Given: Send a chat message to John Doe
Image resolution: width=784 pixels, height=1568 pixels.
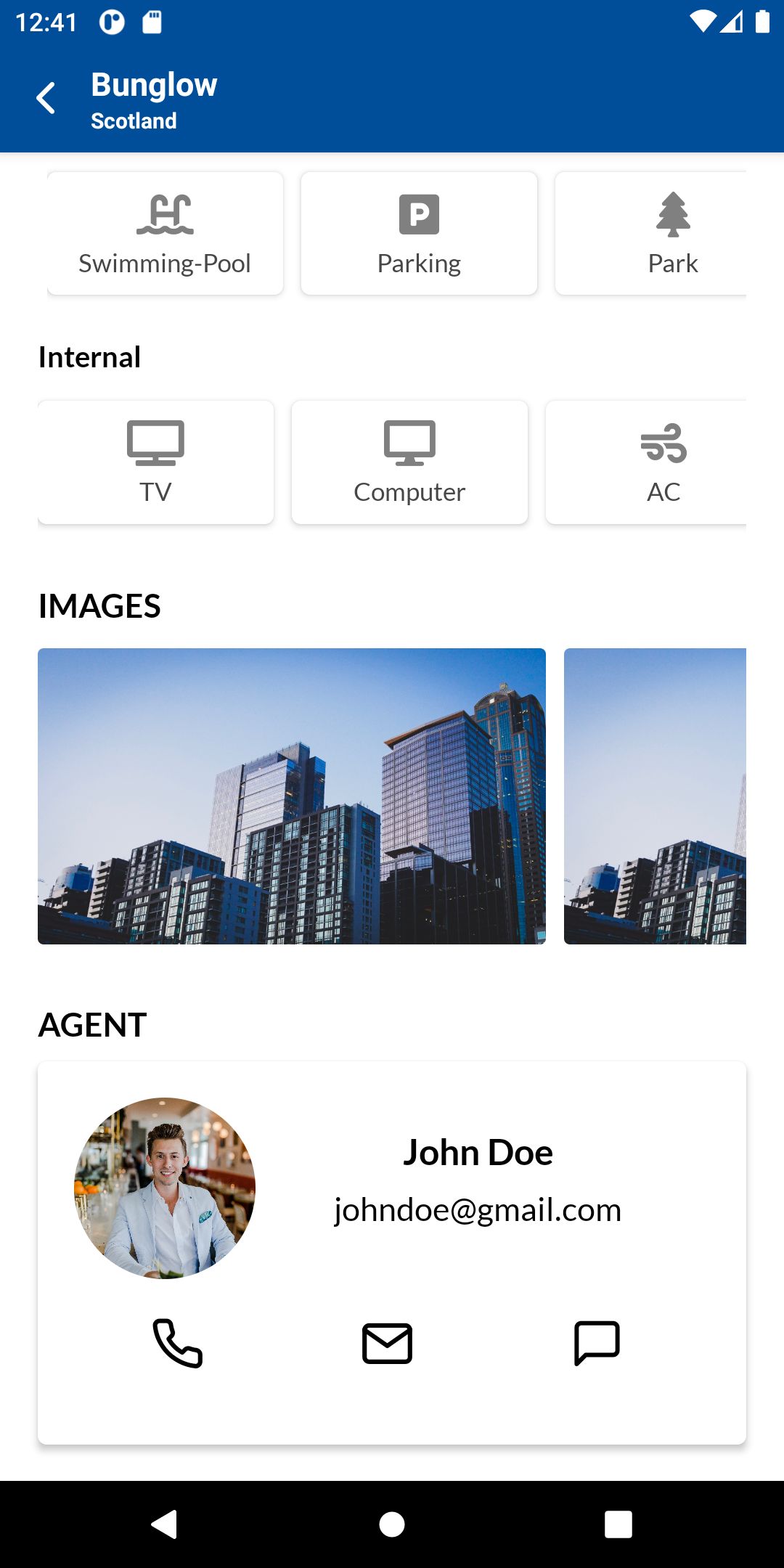Looking at the screenshot, I should [x=597, y=1343].
